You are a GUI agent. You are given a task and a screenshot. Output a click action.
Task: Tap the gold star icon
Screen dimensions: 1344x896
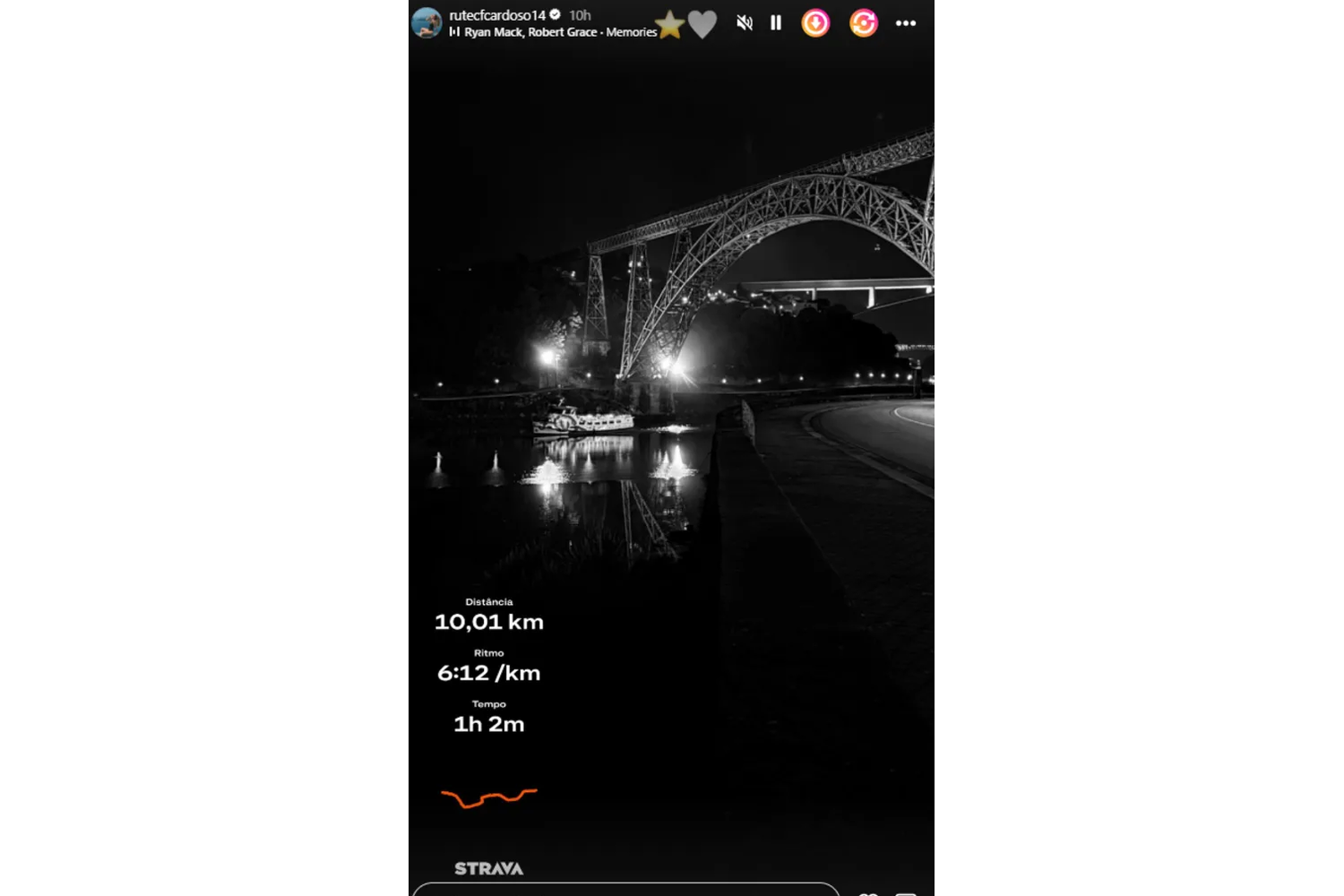669,24
